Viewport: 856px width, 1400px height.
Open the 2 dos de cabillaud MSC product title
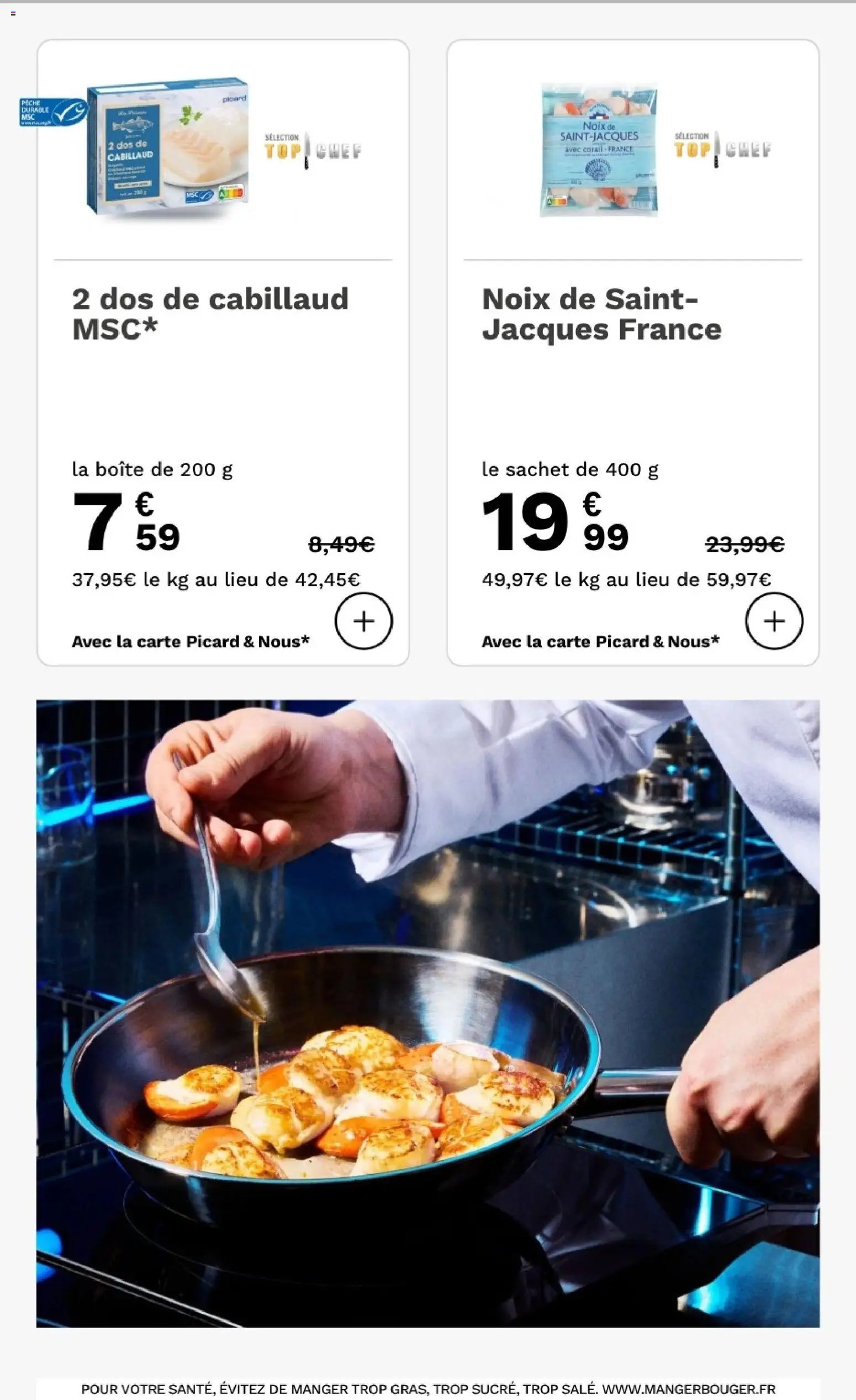[x=210, y=313]
